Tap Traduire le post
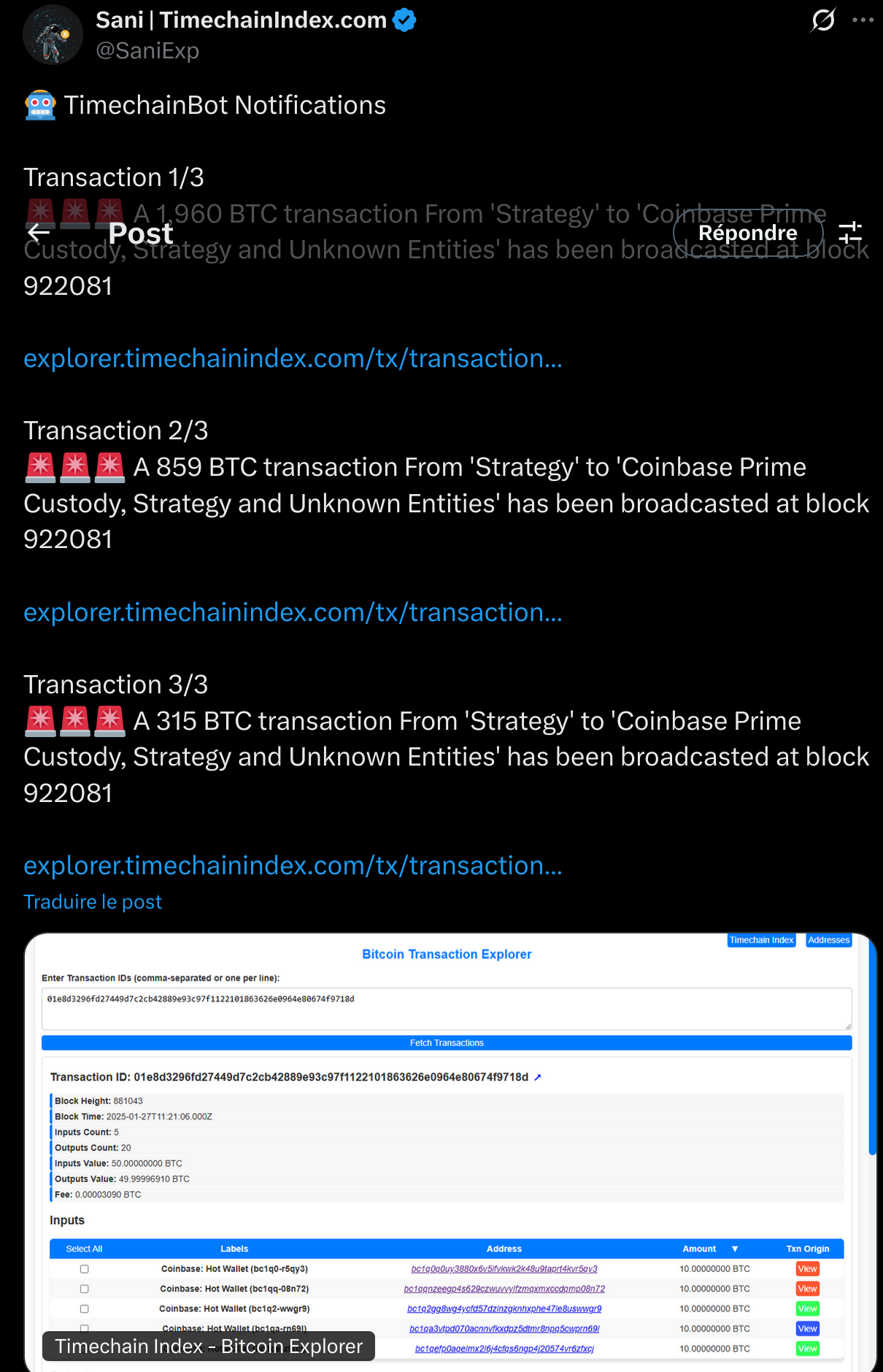The width and height of the screenshot is (883, 1372). coord(93,902)
